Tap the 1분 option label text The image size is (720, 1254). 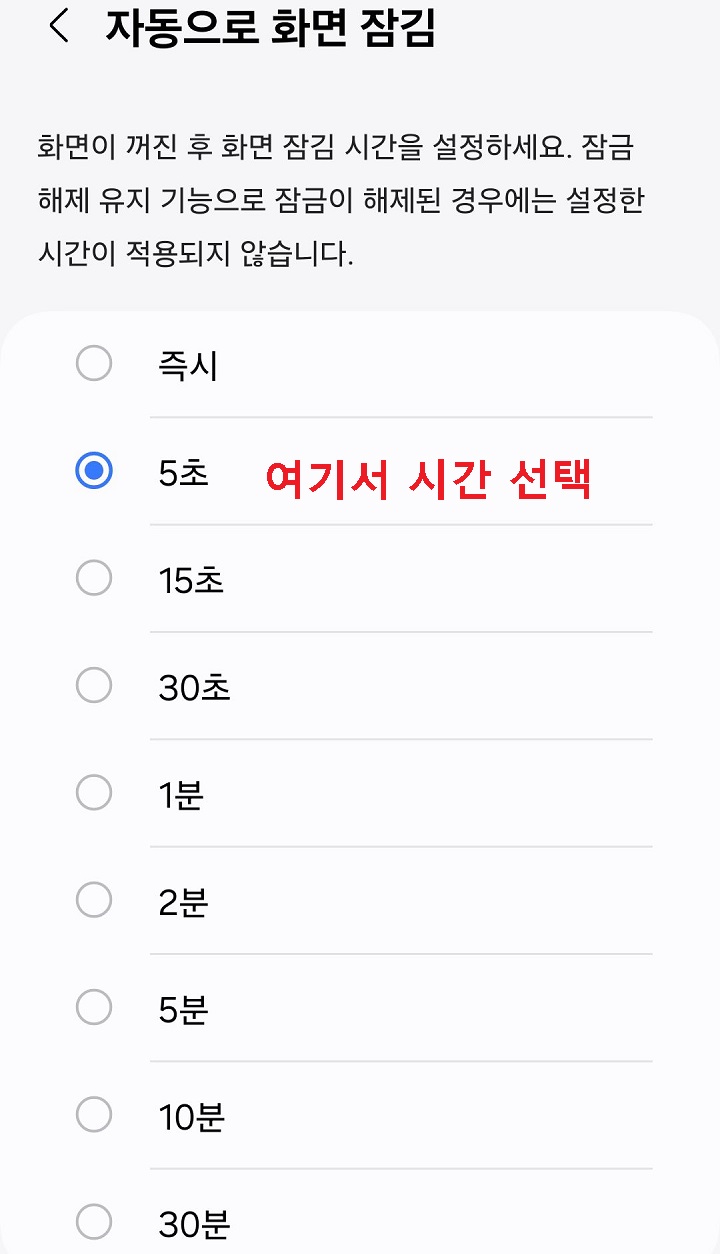pyautogui.click(x=180, y=793)
